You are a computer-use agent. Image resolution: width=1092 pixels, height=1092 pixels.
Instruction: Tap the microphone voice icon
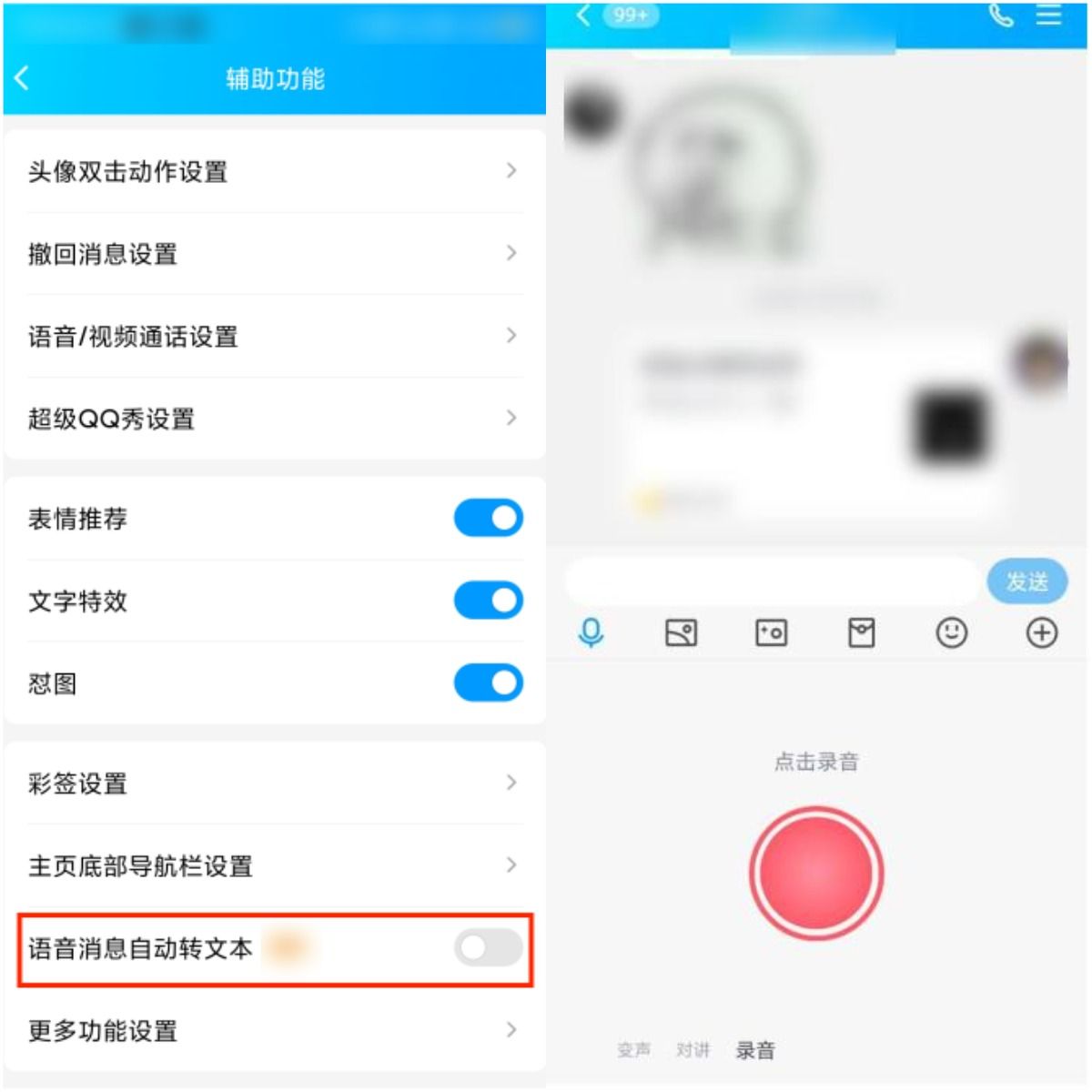pyautogui.click(x=591, y=632)
